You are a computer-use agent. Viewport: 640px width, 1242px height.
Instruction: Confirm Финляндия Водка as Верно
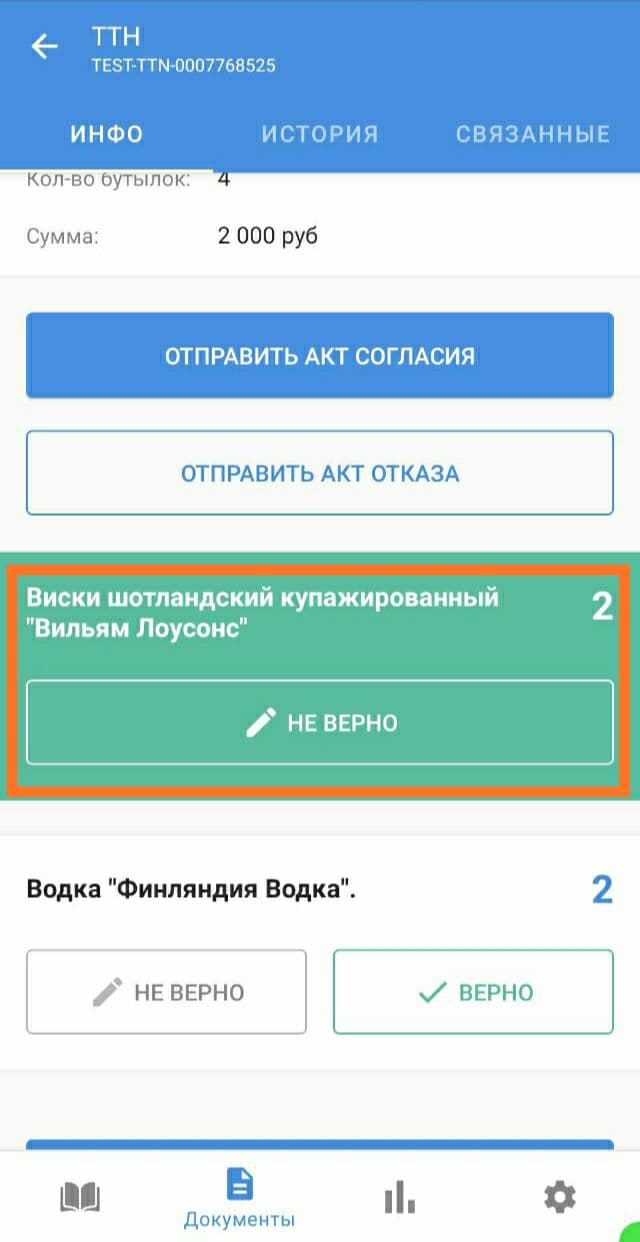(473, 992)
